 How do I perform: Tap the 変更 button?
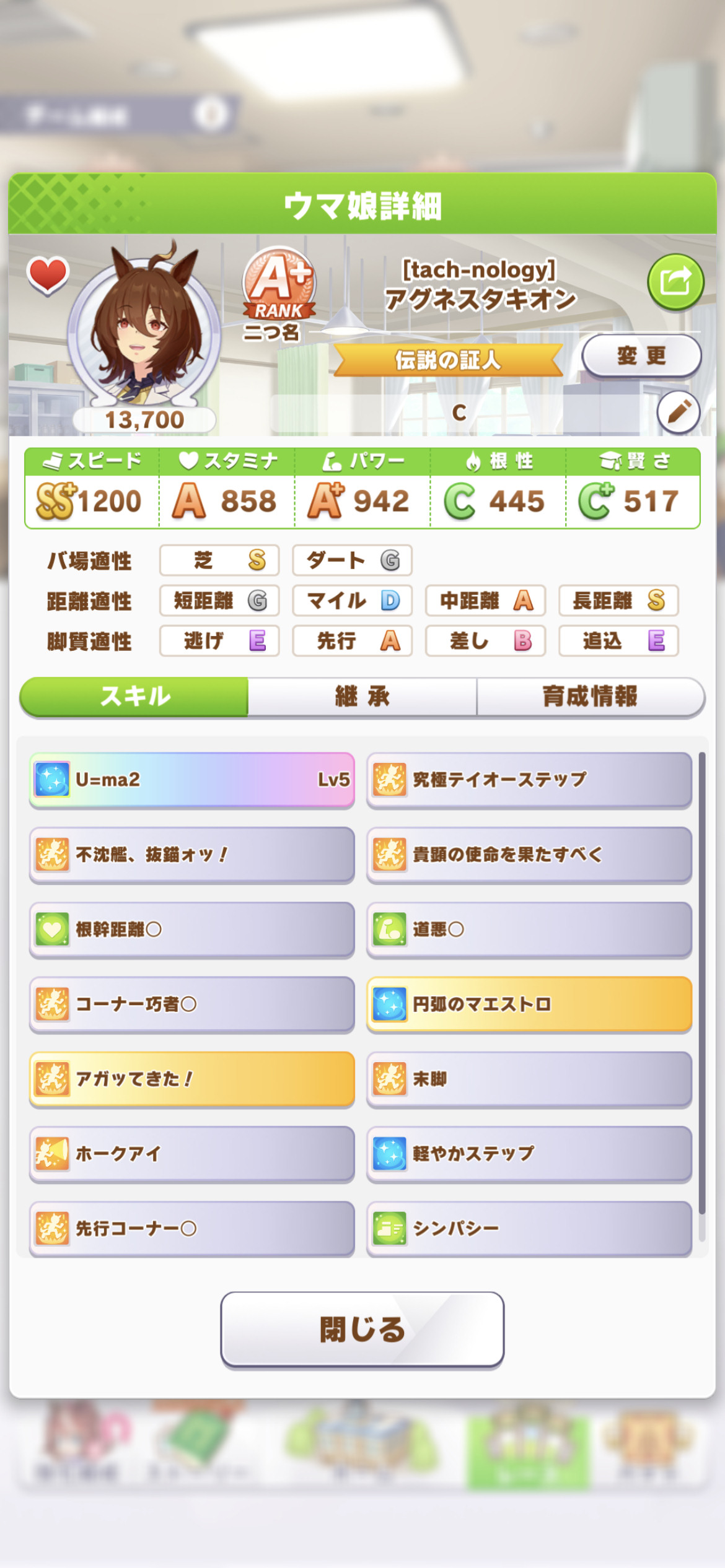(x=641, y=356)
